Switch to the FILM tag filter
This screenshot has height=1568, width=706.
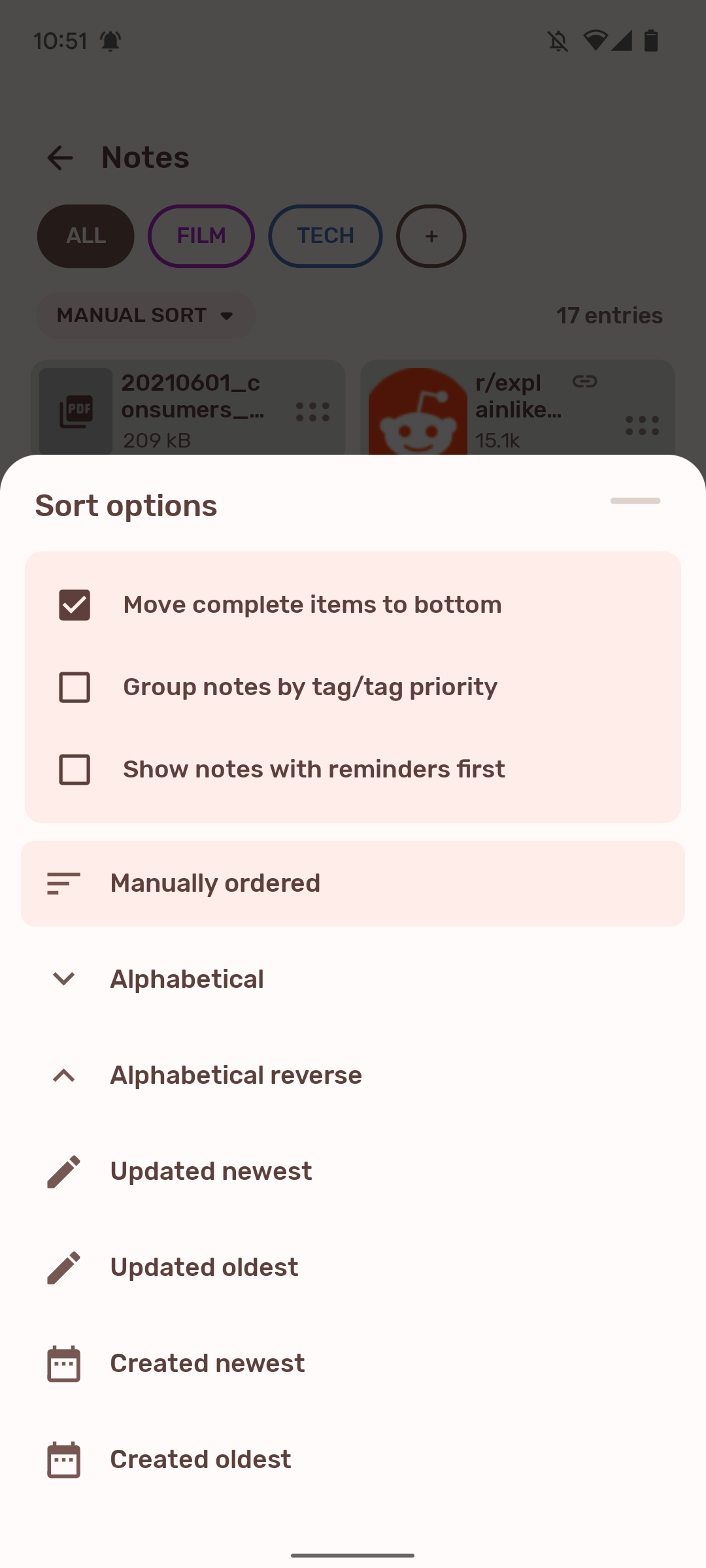(201, 236)
